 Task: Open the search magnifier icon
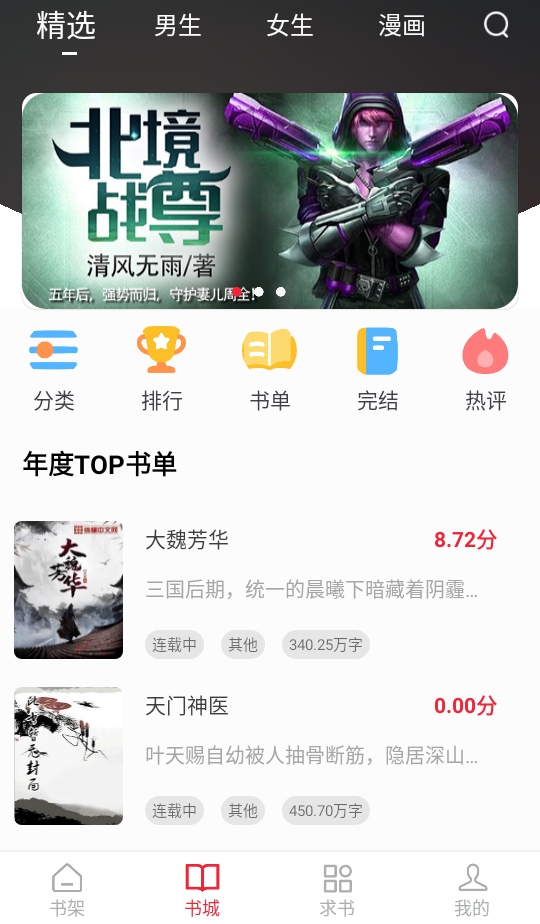[496, 25]
